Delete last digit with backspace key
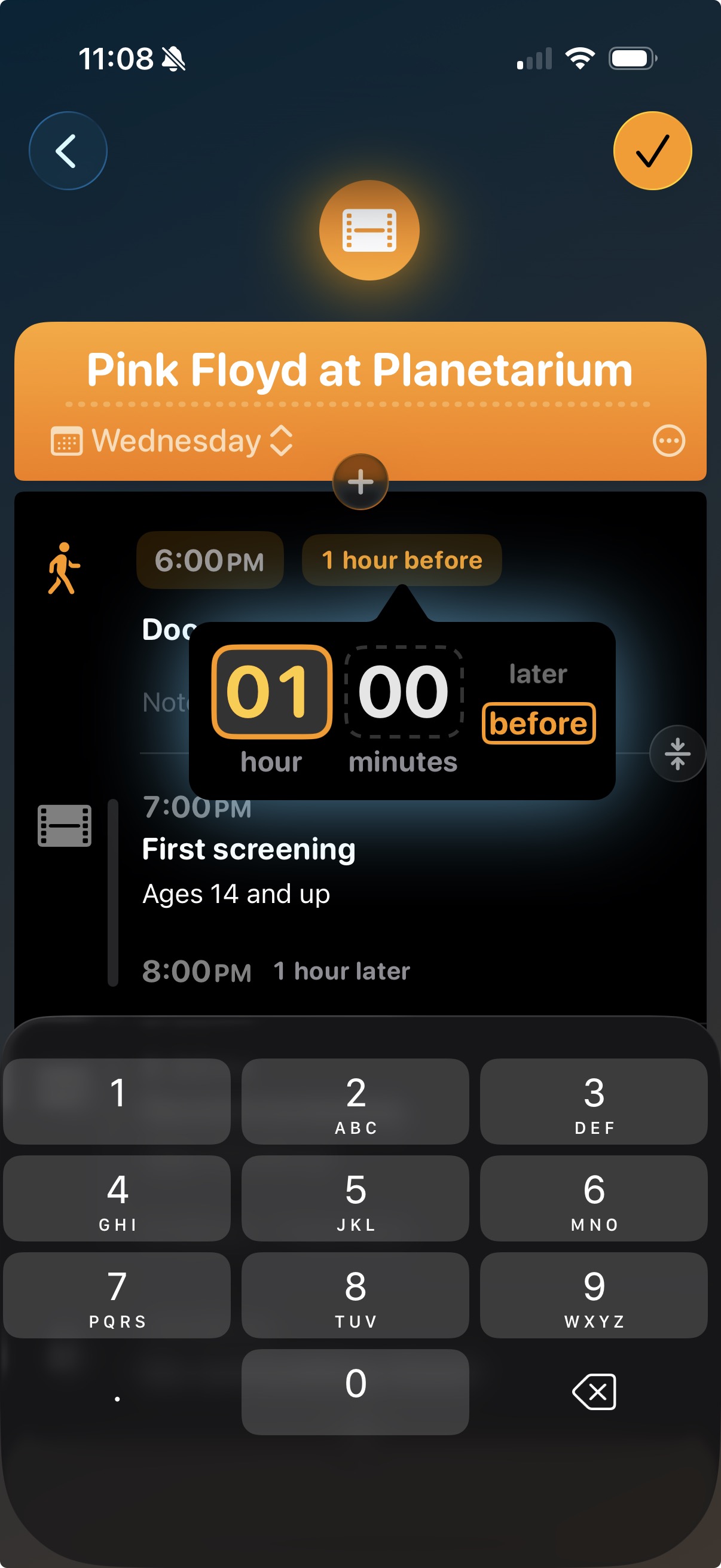The image size is (721, 1568). [x=593, y=1391]
